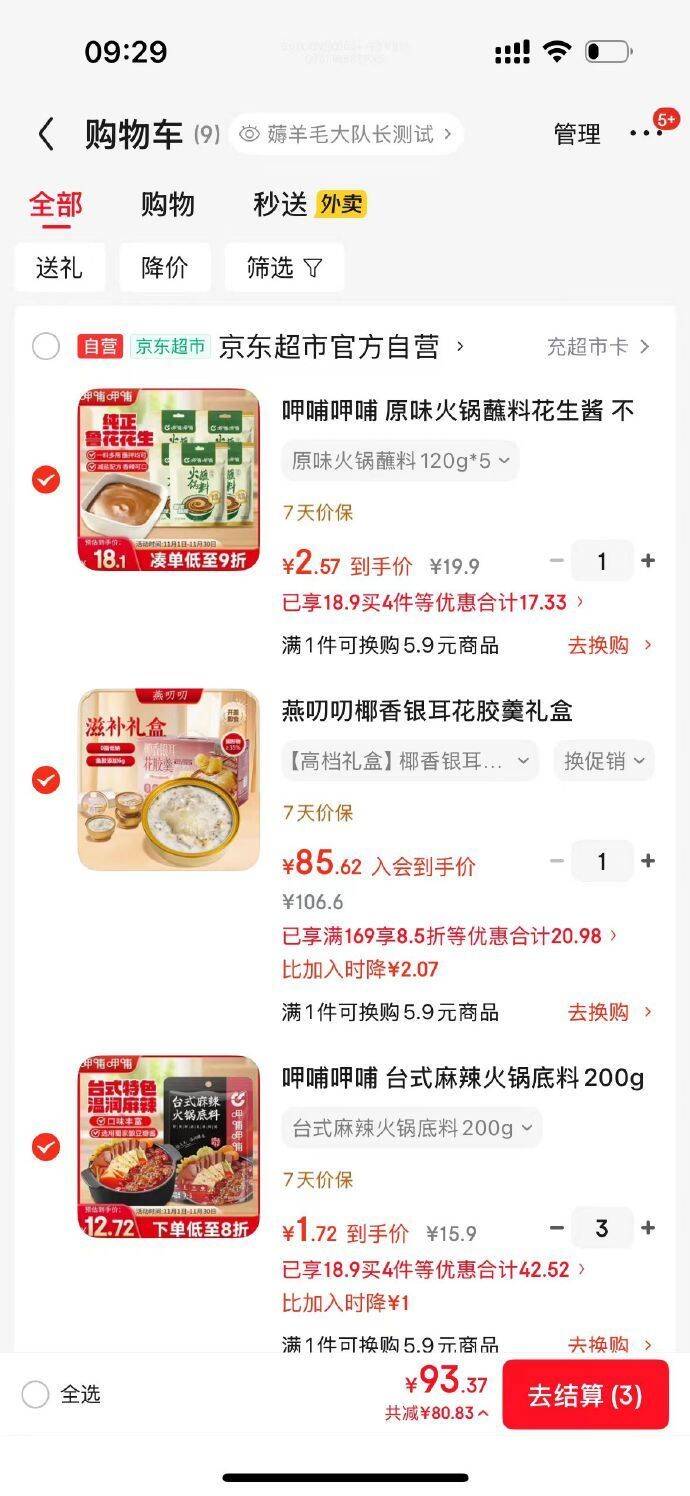Expand the 原味火锅蘸料 120g*5 spec dropdown
Viewport: 690px width, 1496px height.
(400, 461)
